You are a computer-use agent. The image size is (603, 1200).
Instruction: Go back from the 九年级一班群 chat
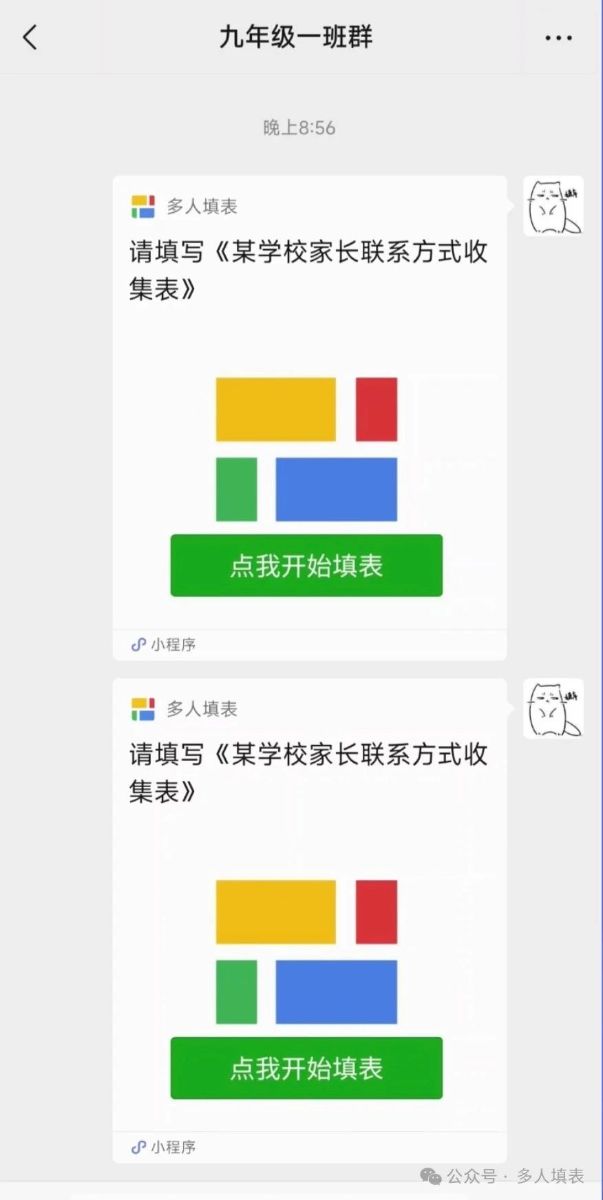30,38
